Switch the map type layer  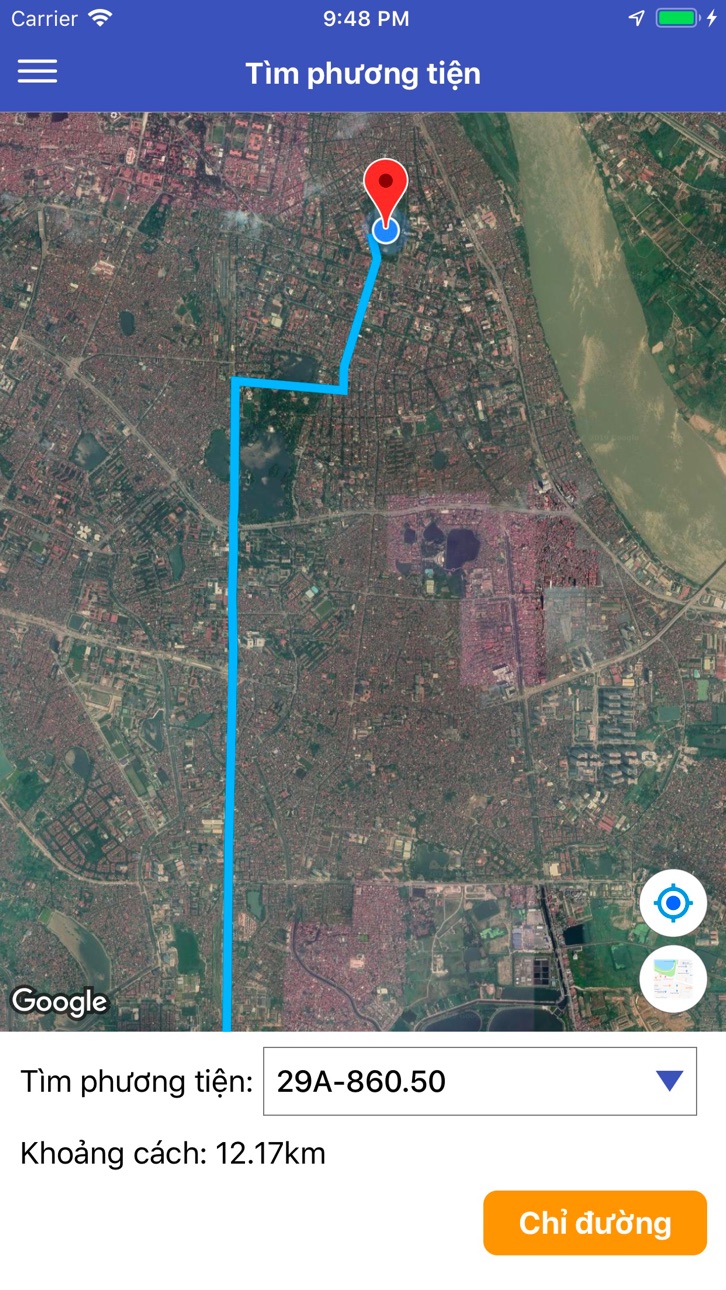pos(673,978)
